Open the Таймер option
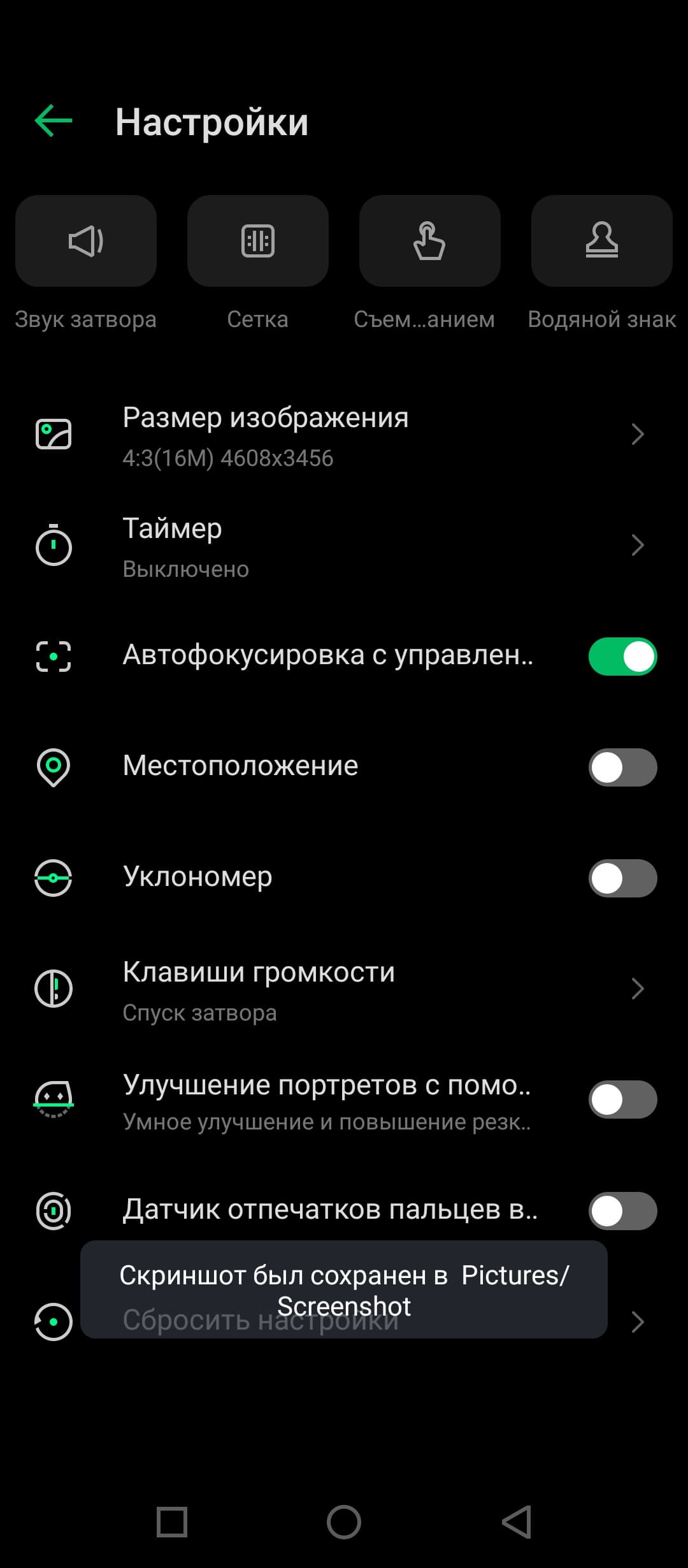This screenshot has height=1568, width=688. 344,547
